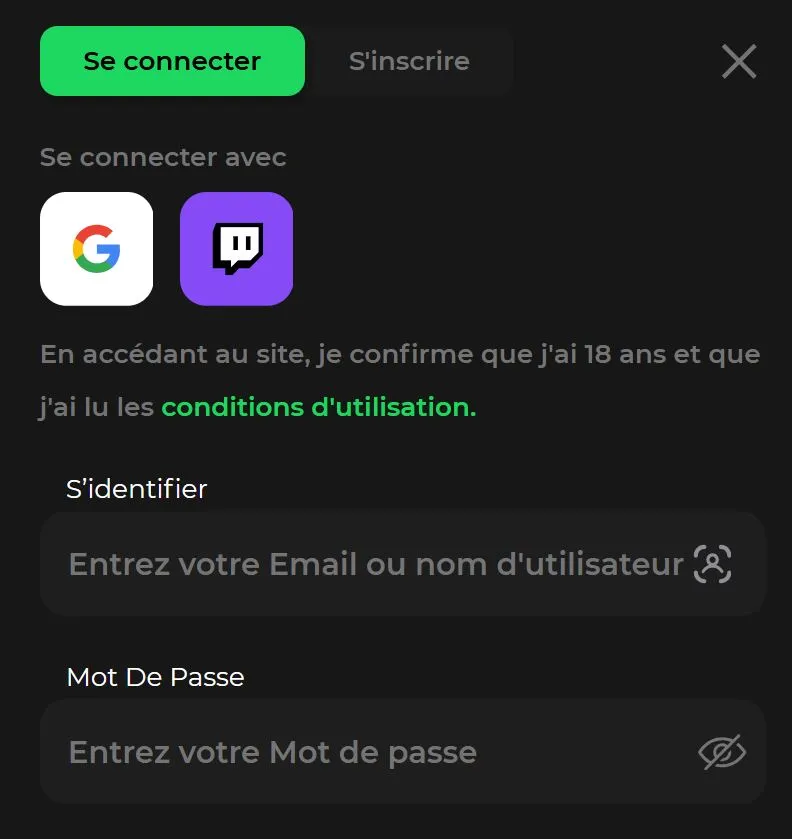
Task: Toggle password visibility eye icon
Action: tap(721, 752)
